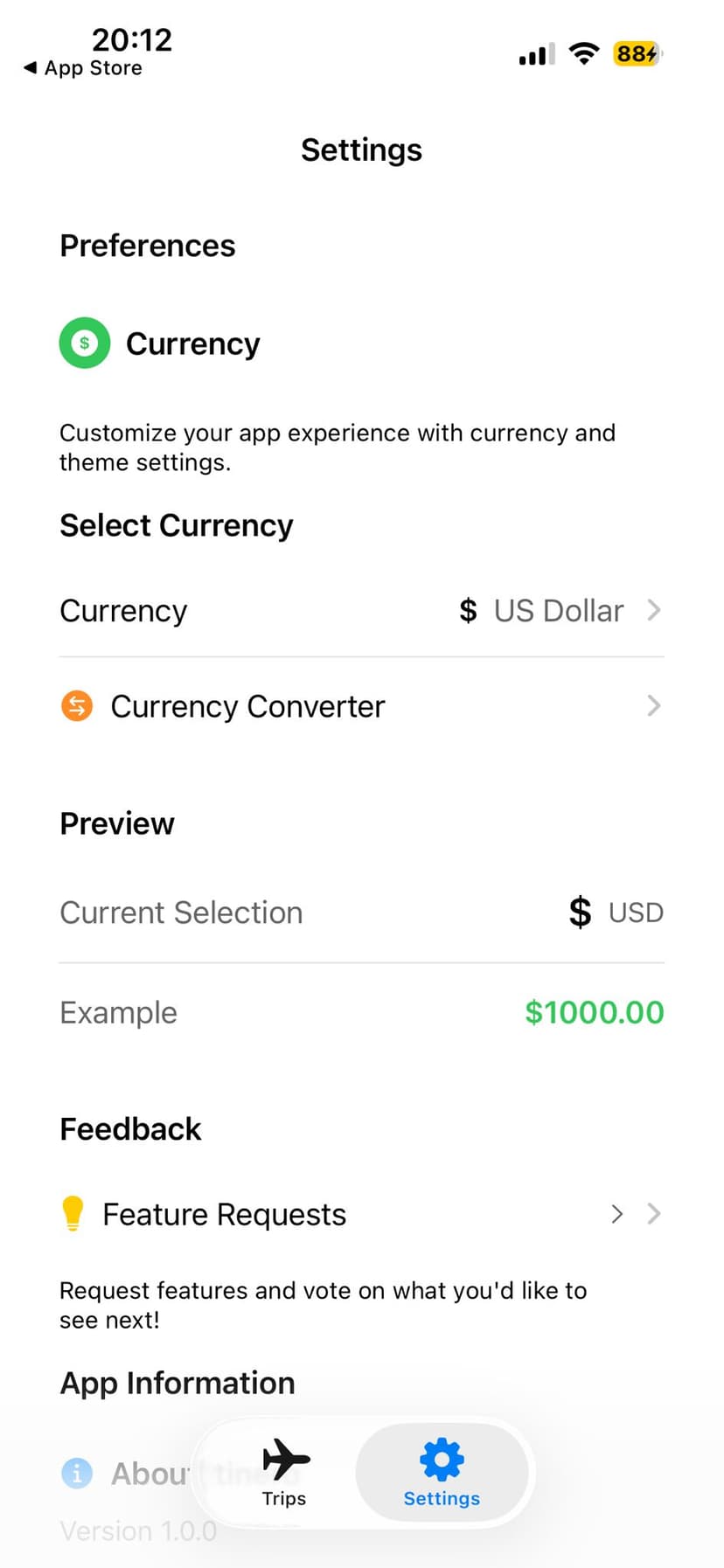Click the lightbulb Feature Requests icon
Viewport: 724px width, 1568px height.
coord(73,1213)
